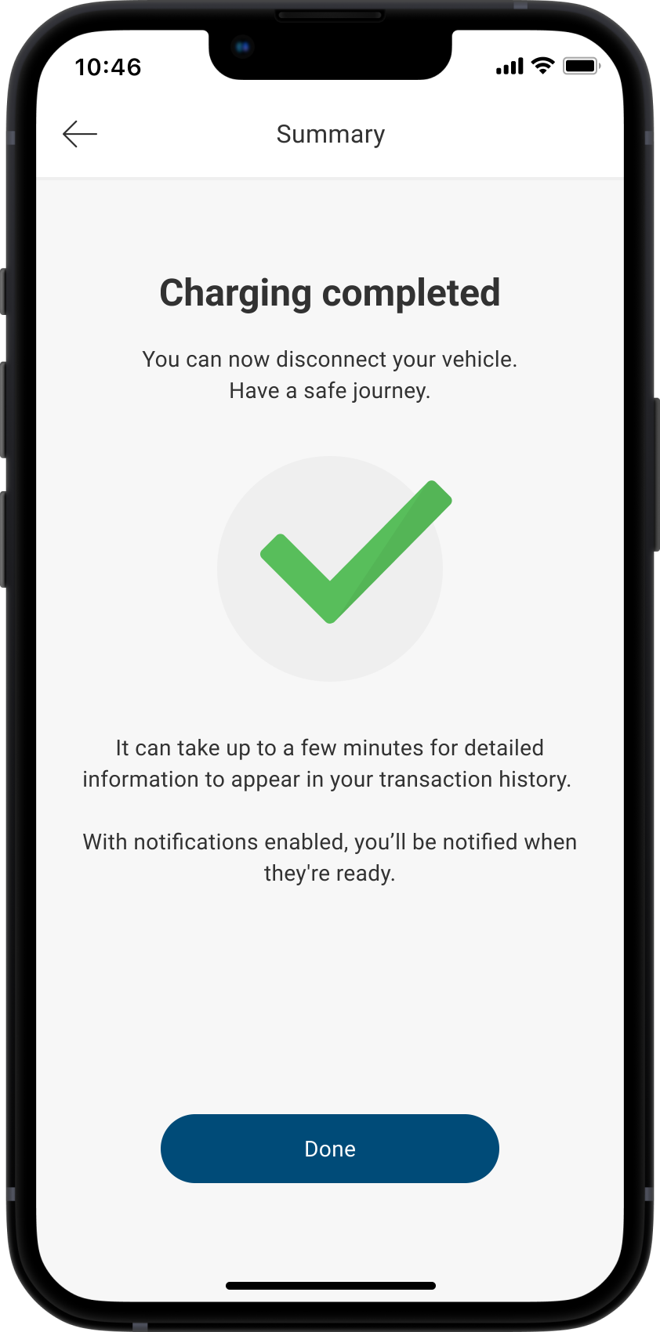The width and height of the screenshot is (660, 1332).
Task: Tap the Done button
Action: (x=329, y=1148)
